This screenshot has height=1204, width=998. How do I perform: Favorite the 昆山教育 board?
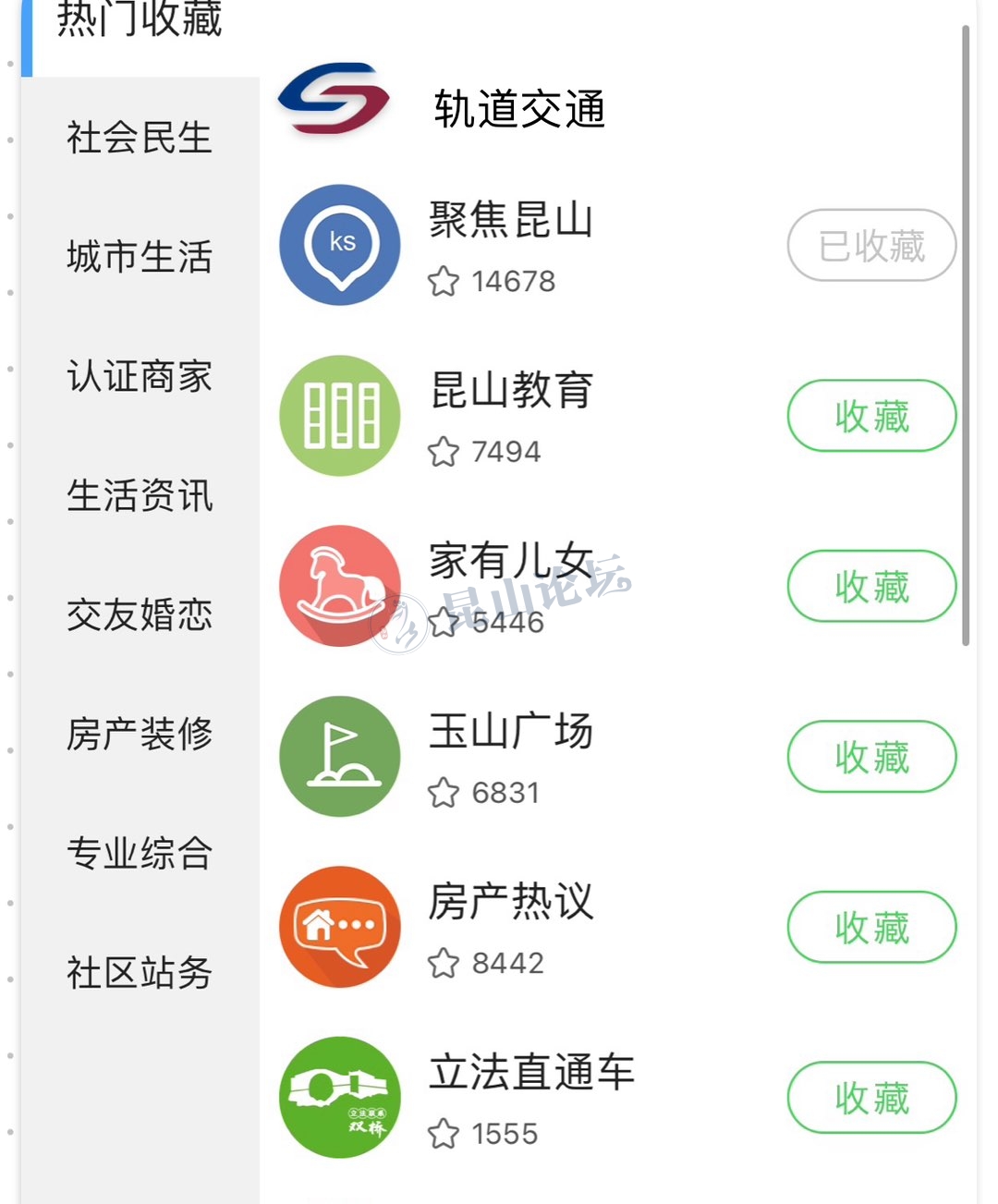click(871, 416)
